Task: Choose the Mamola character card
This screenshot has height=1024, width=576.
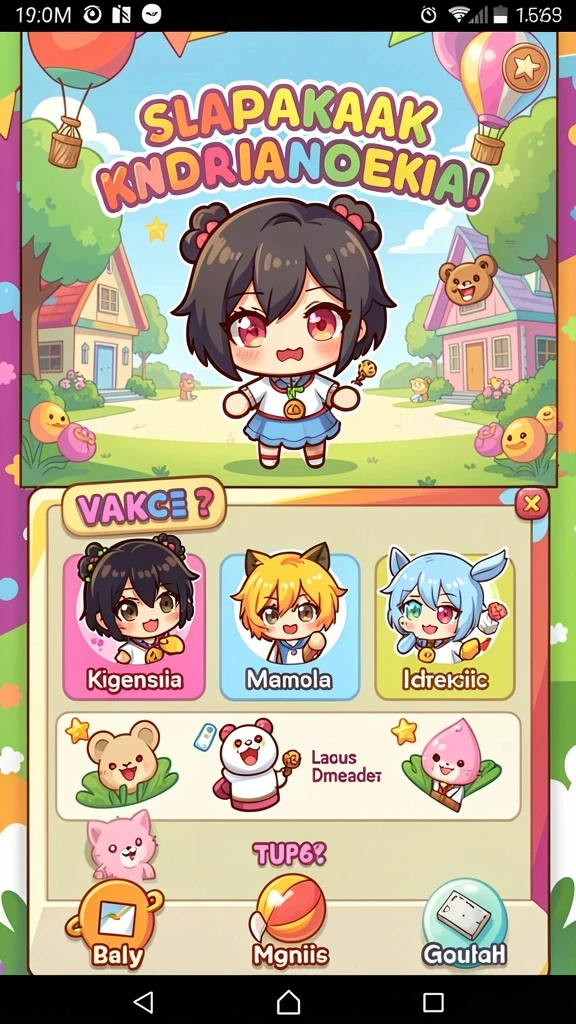Action: coord(289,626)
